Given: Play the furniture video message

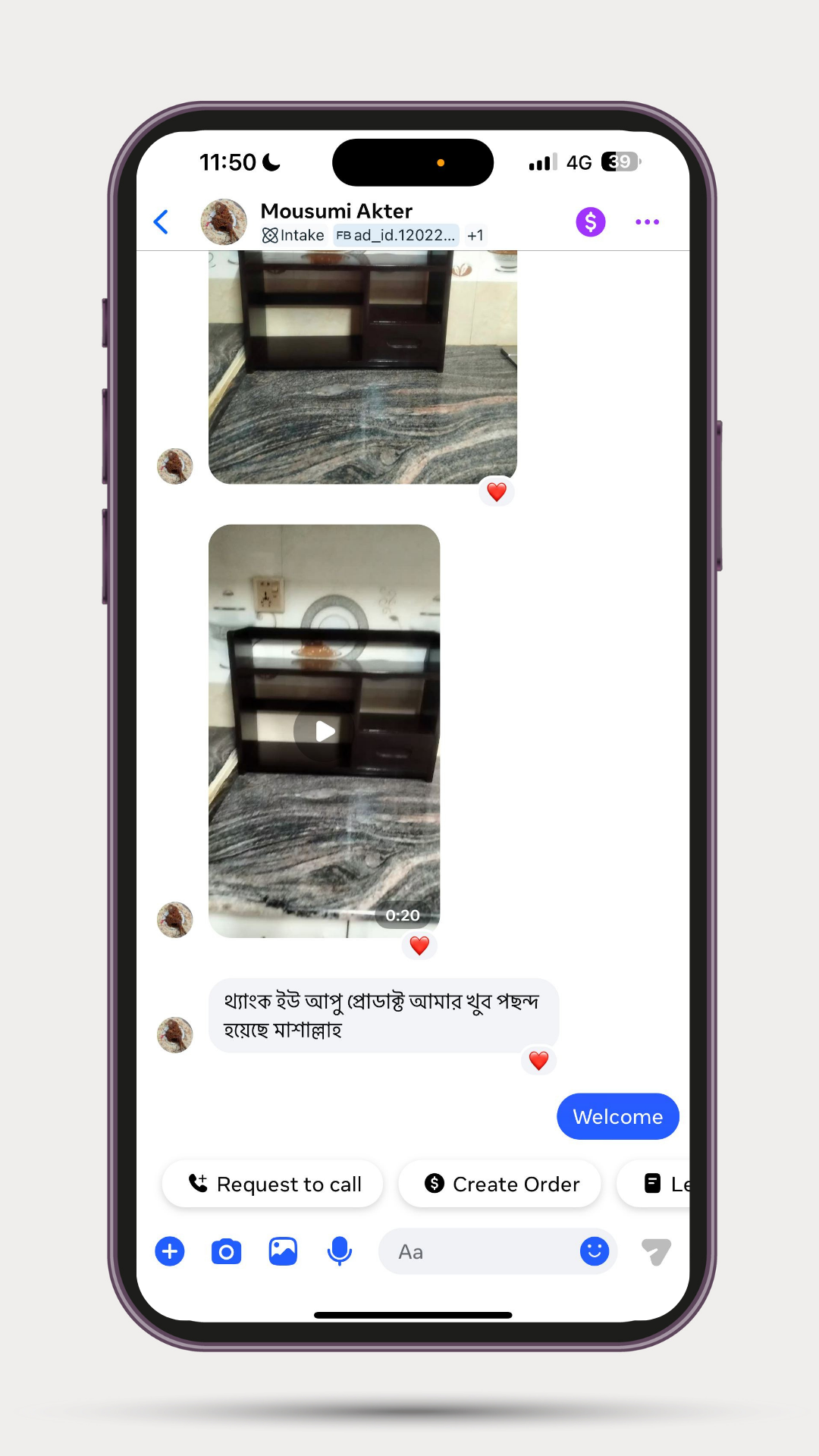Looking at the screenshot, I should coord(325,731).
